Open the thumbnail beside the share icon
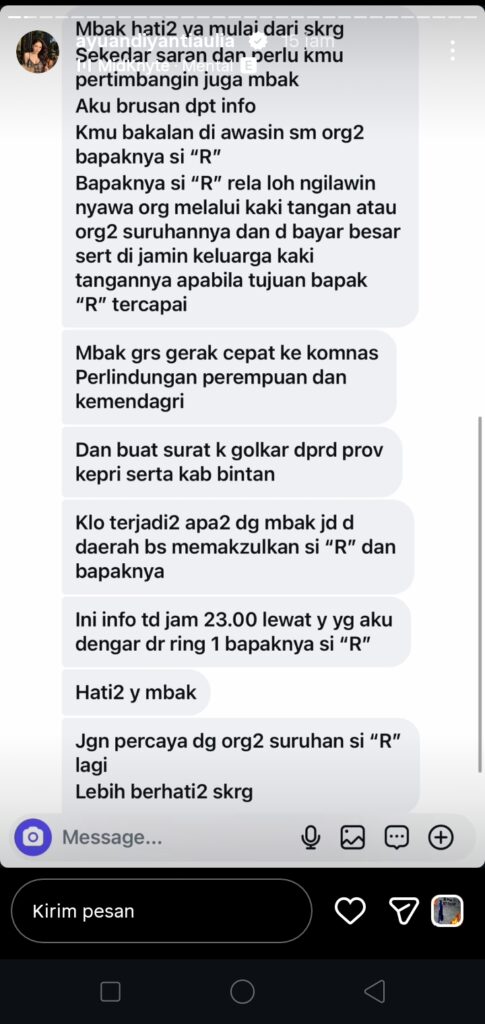Image resolution: width=485 pixels, height=1024 pixels. tap(447, 910)
